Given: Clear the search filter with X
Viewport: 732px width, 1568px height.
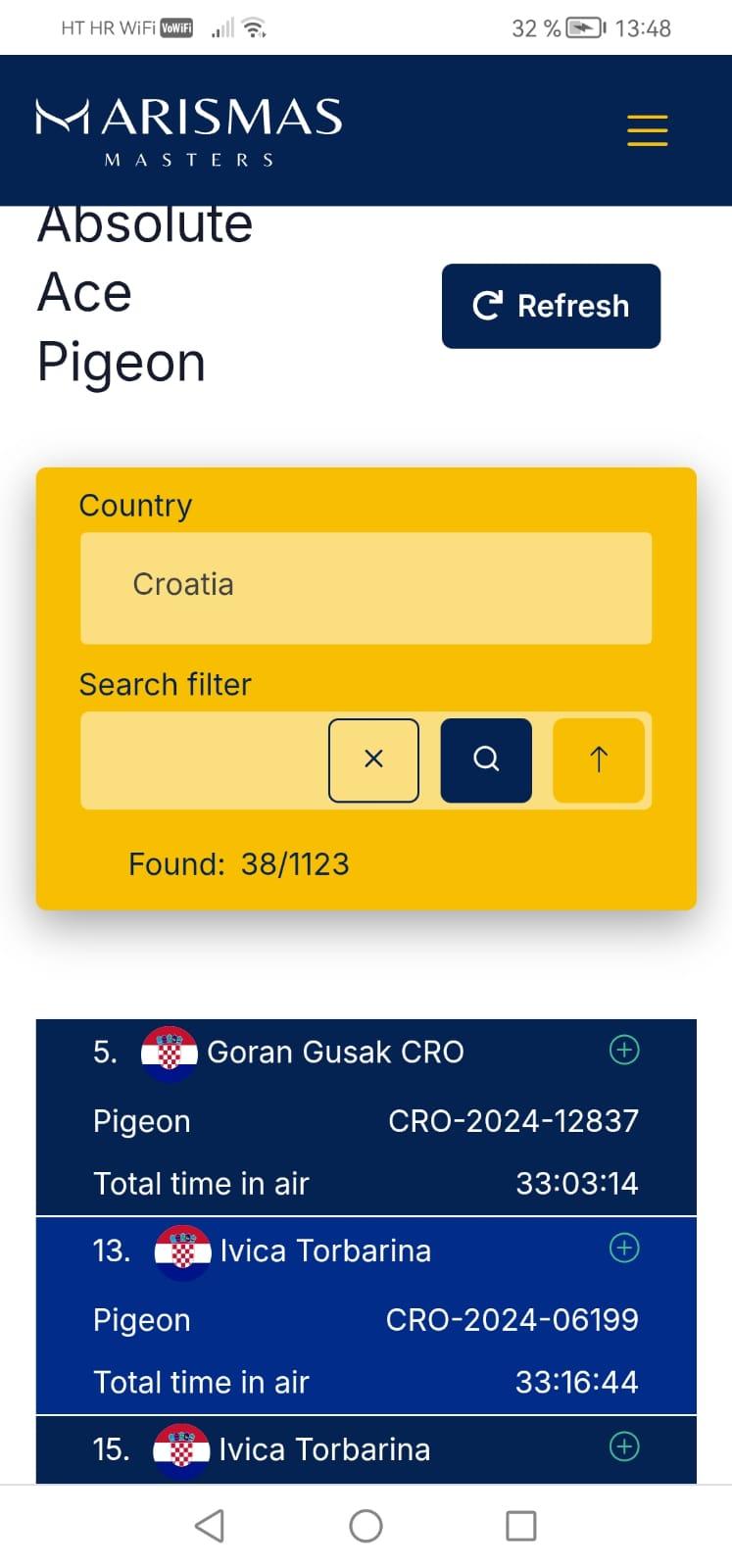Looking at the screenshot, I should [x=373, y=759].
